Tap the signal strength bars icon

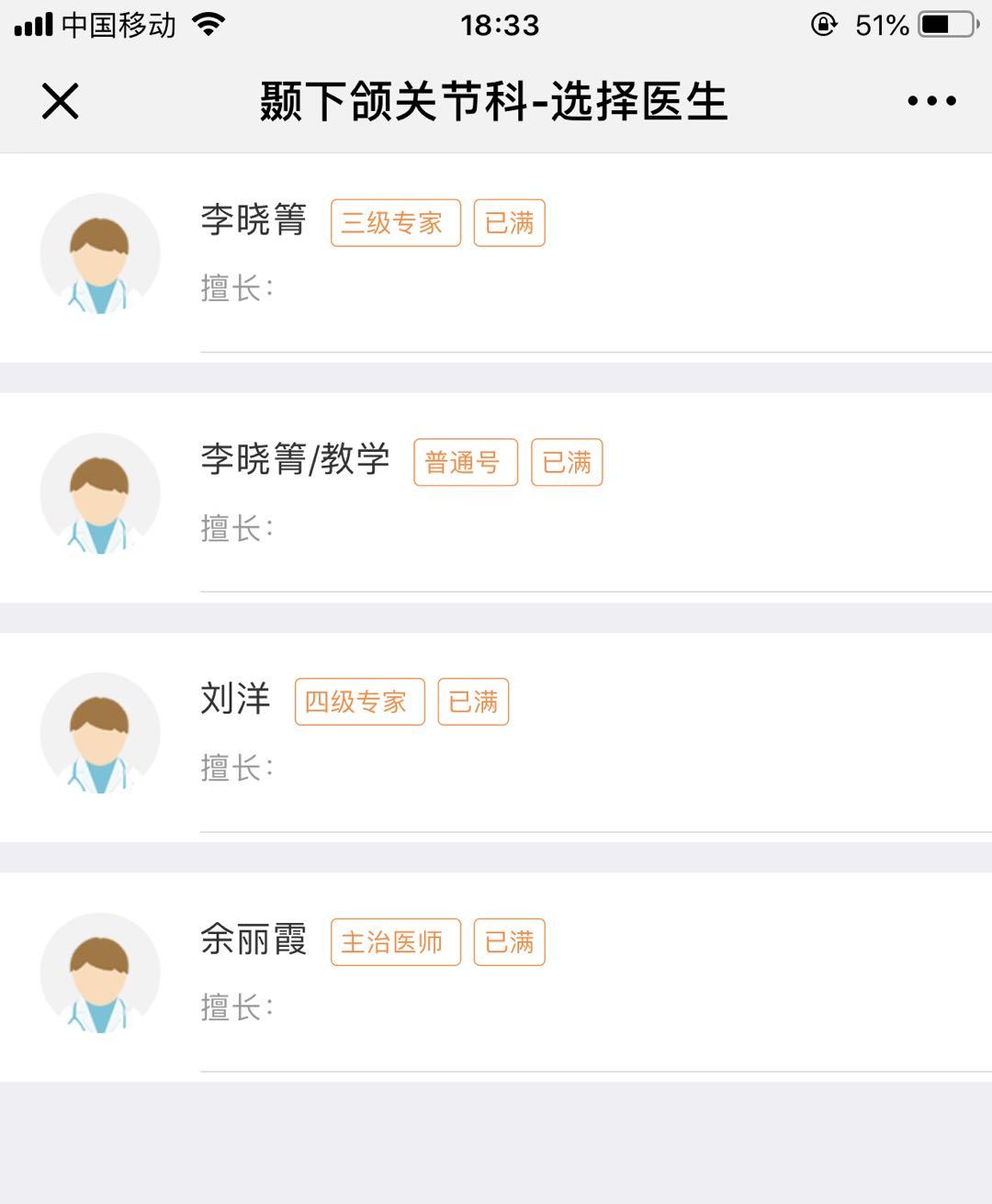tap(32, 23)
